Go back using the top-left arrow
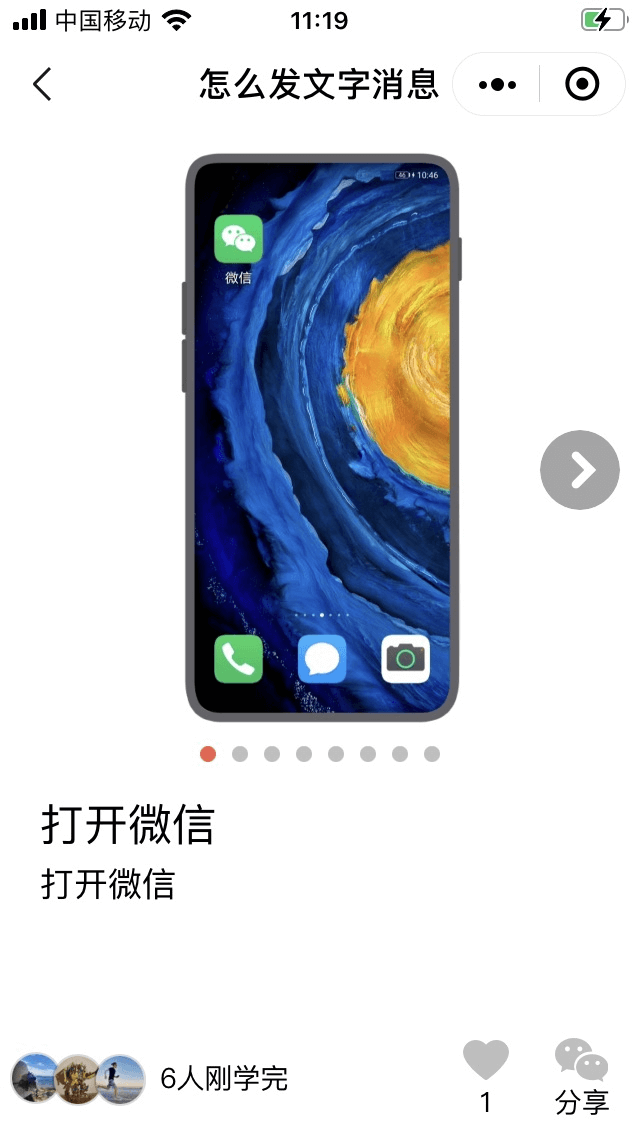The image size is (640, 1136). click(x=42, y=84)
